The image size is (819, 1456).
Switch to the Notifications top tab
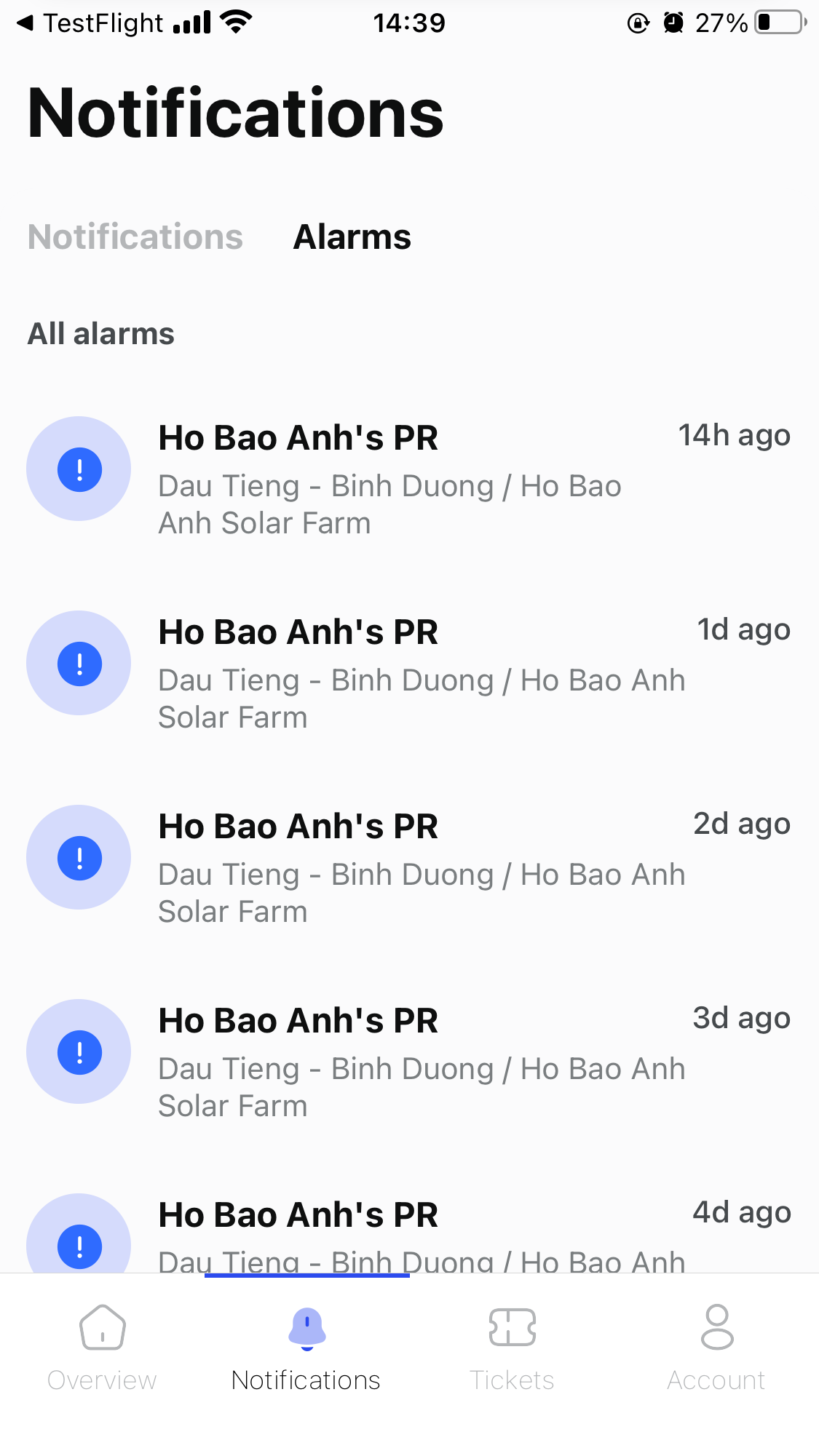pos(135,237)
